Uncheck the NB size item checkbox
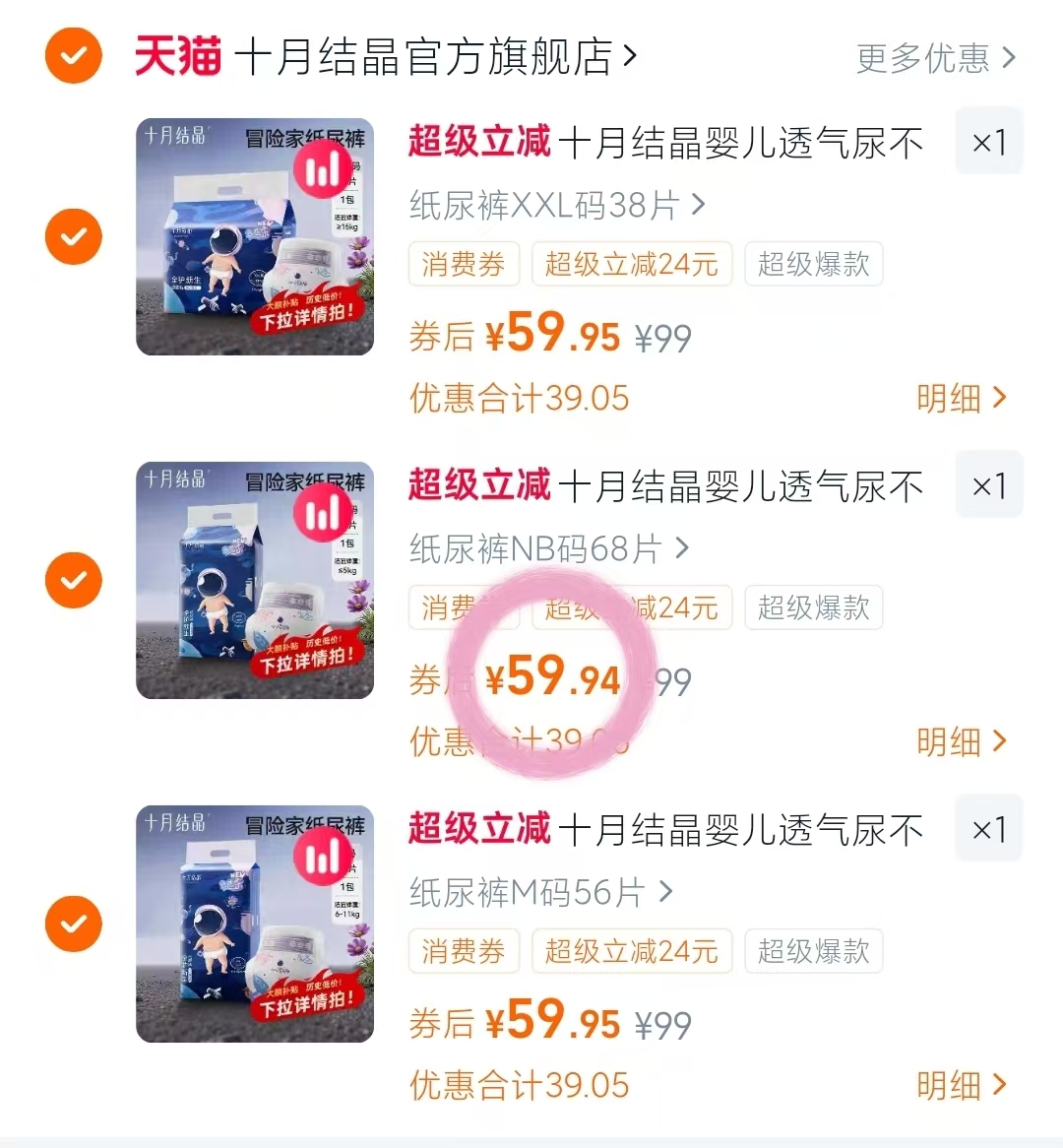This screenshot has width=1063, height=1148. [73, 580]
